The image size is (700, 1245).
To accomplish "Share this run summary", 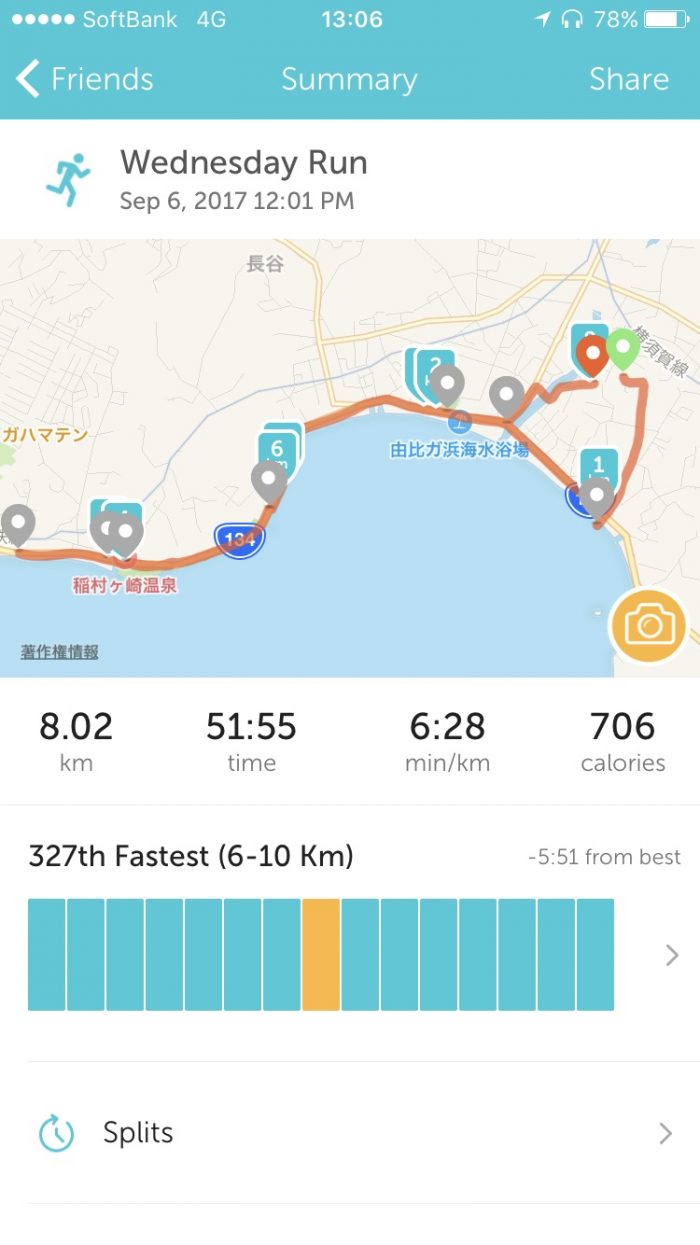I will pyautogui.click(x=628, y=79).
